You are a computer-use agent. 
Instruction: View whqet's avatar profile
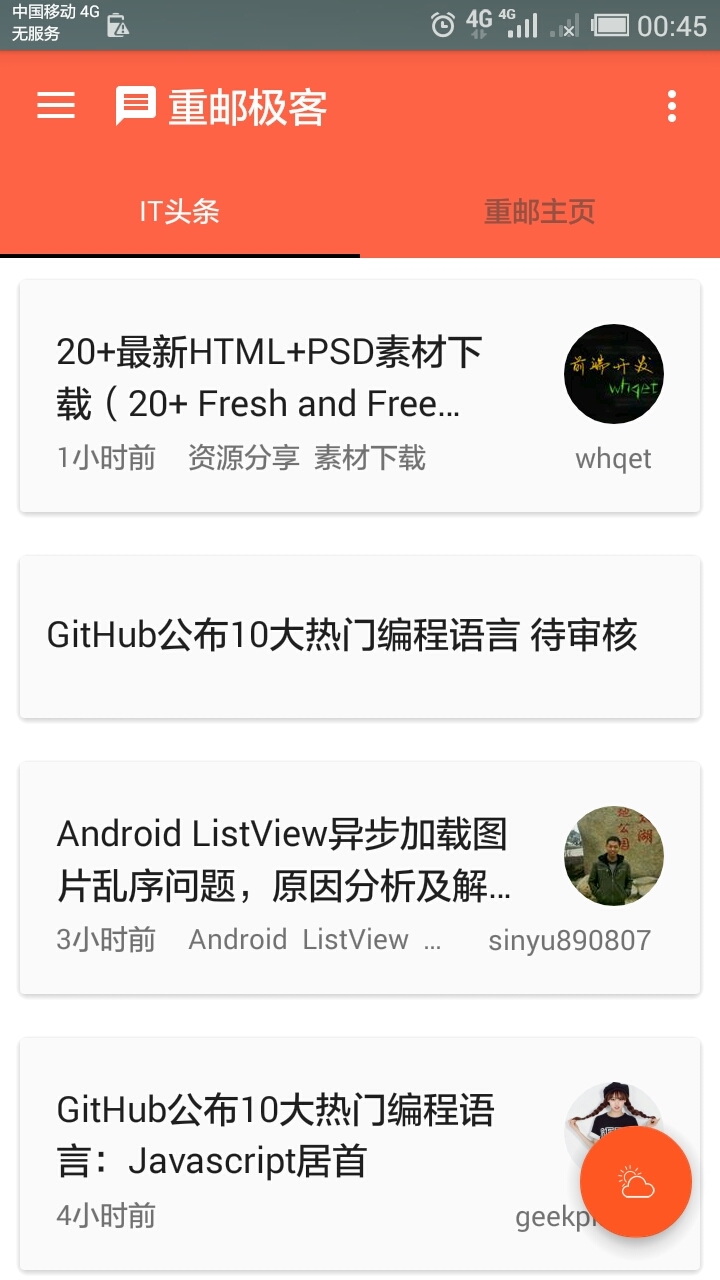(614, 374)
